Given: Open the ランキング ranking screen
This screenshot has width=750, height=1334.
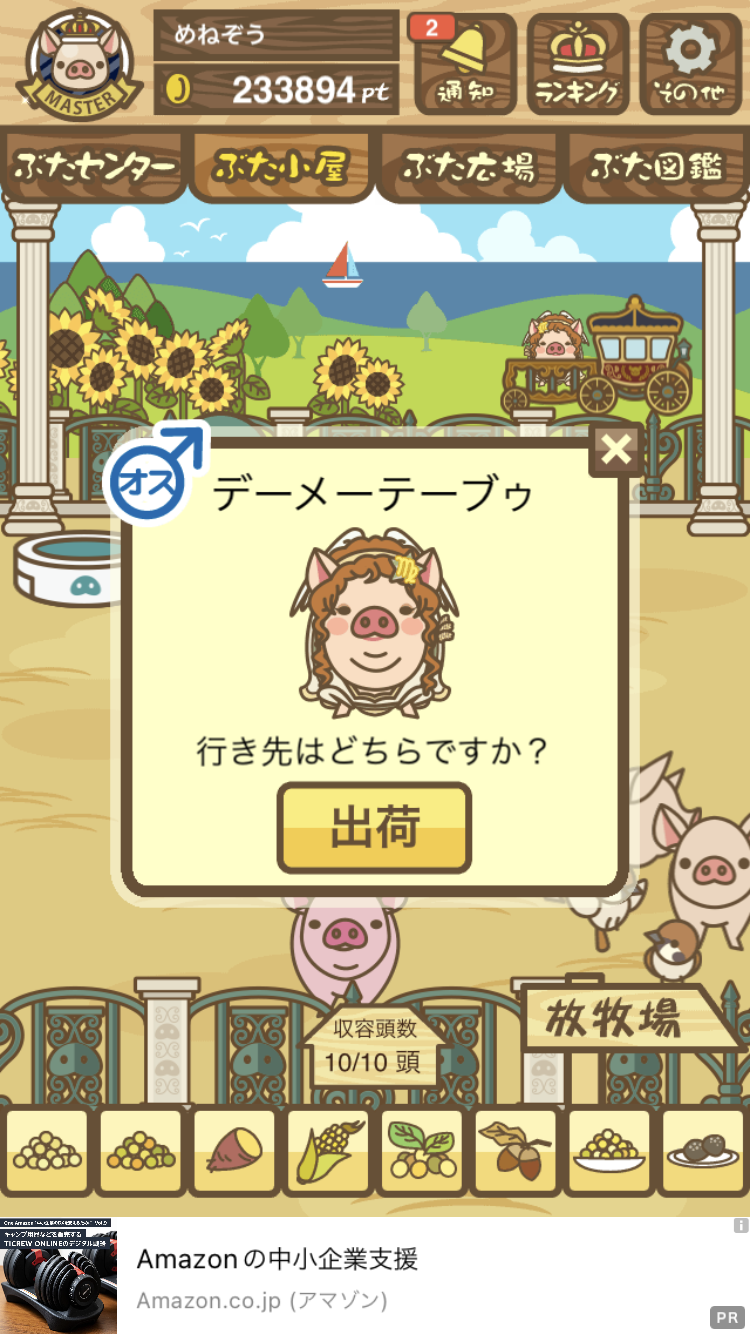Looking at the screenshot, I should click(x=578, y=63).
